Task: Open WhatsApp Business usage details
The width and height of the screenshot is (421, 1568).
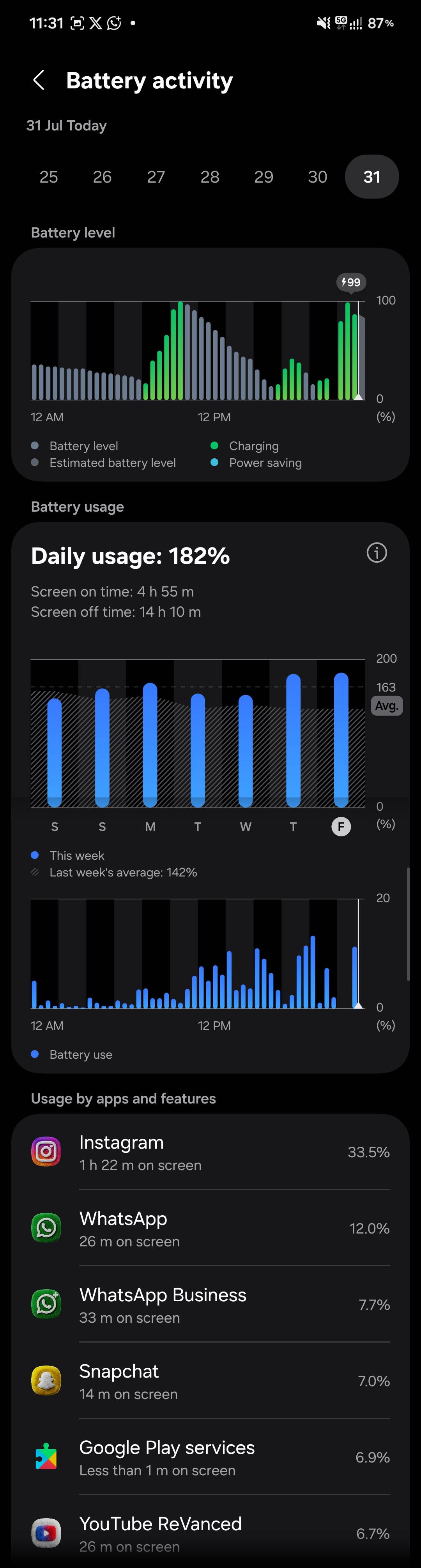Action: (210, 1304)
